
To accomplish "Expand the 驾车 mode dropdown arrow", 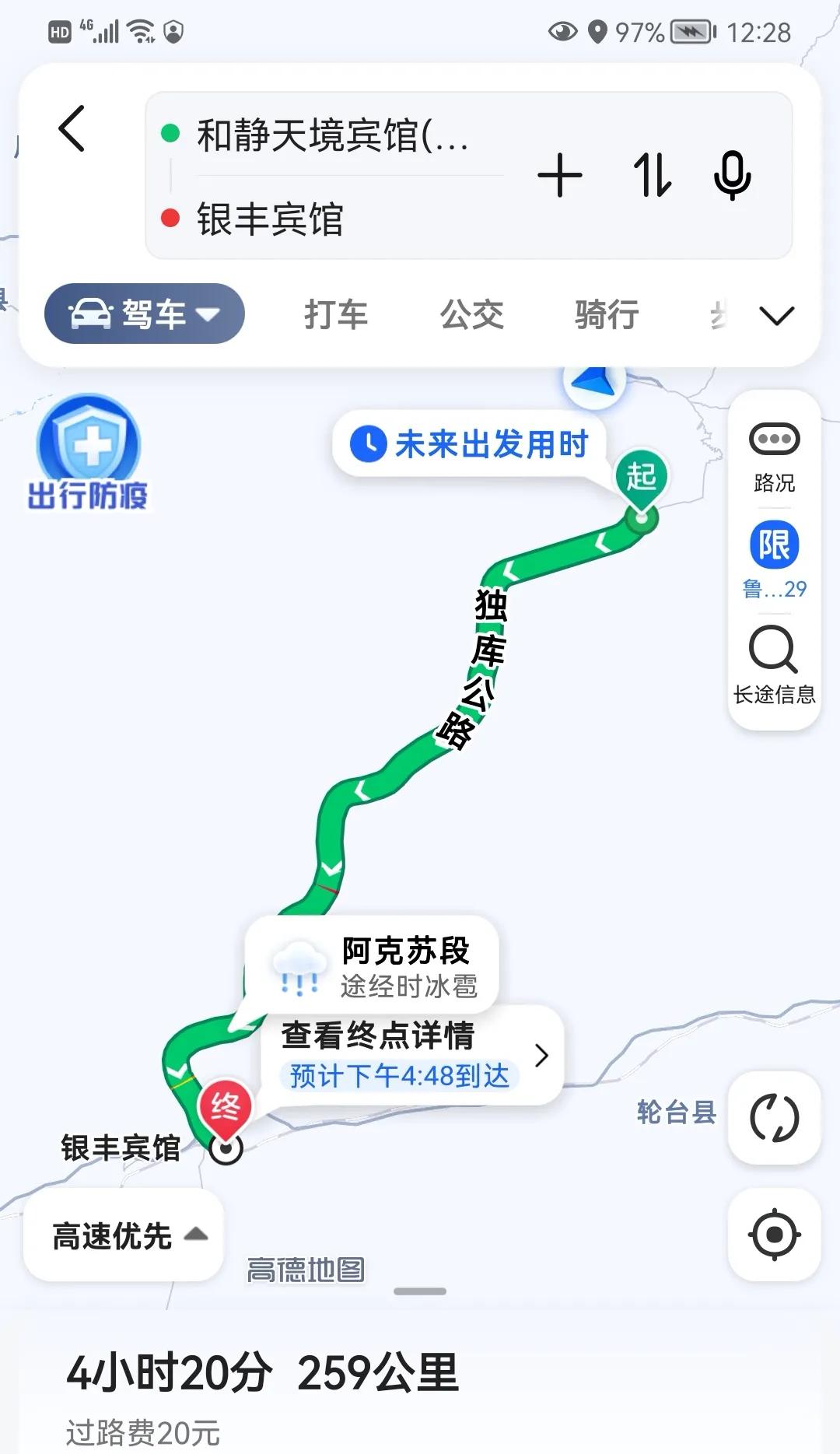I will (x=208, y=316).
